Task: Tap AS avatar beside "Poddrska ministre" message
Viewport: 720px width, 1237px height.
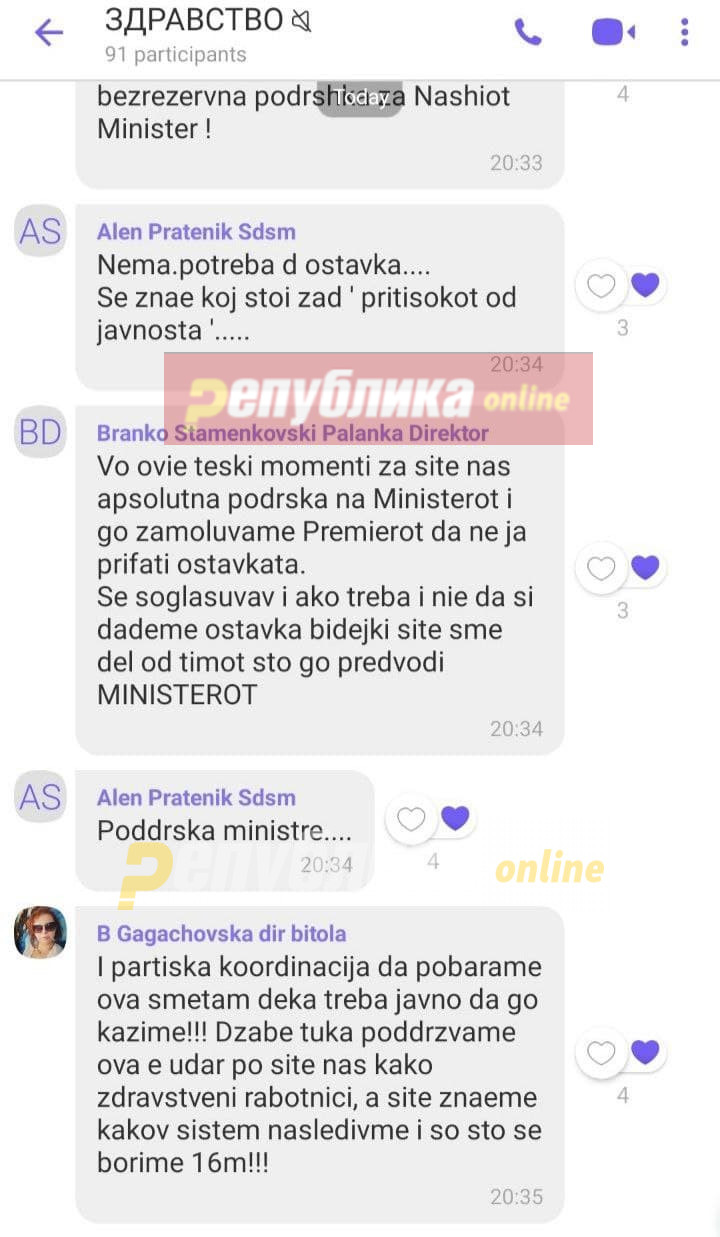Action: (x=40, y=798)
